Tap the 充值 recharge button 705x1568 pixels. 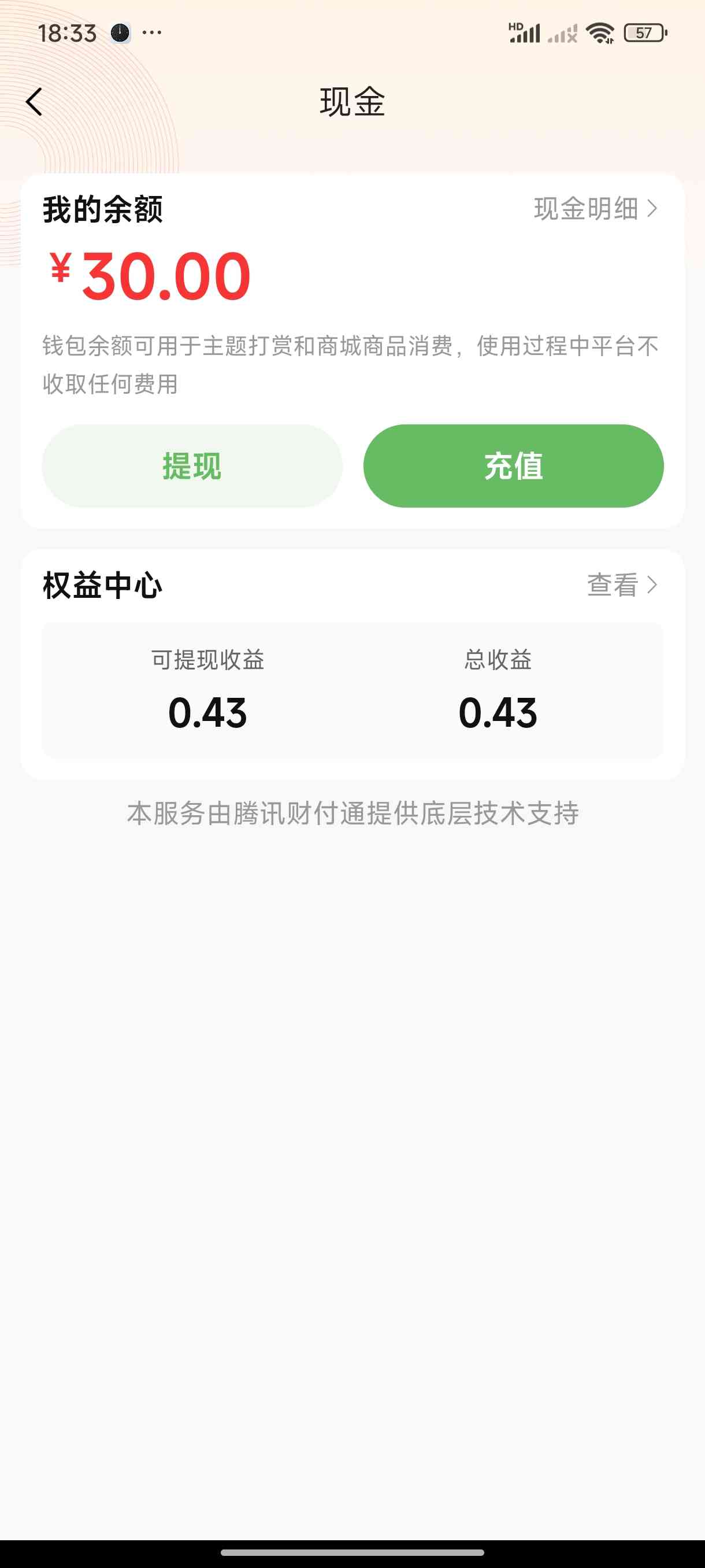(513, 465)
